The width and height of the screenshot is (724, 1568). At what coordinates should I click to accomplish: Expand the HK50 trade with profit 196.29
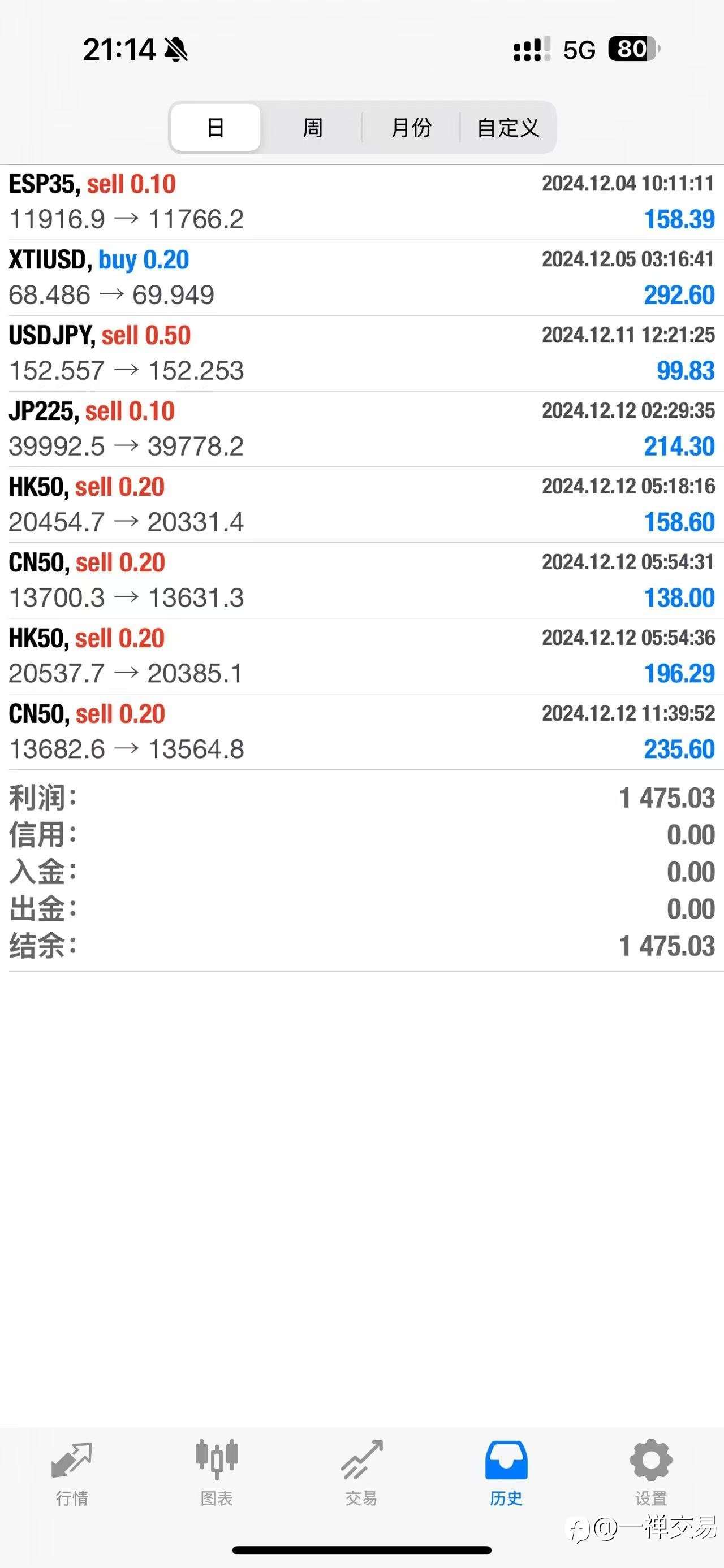[x=361, y=656]
